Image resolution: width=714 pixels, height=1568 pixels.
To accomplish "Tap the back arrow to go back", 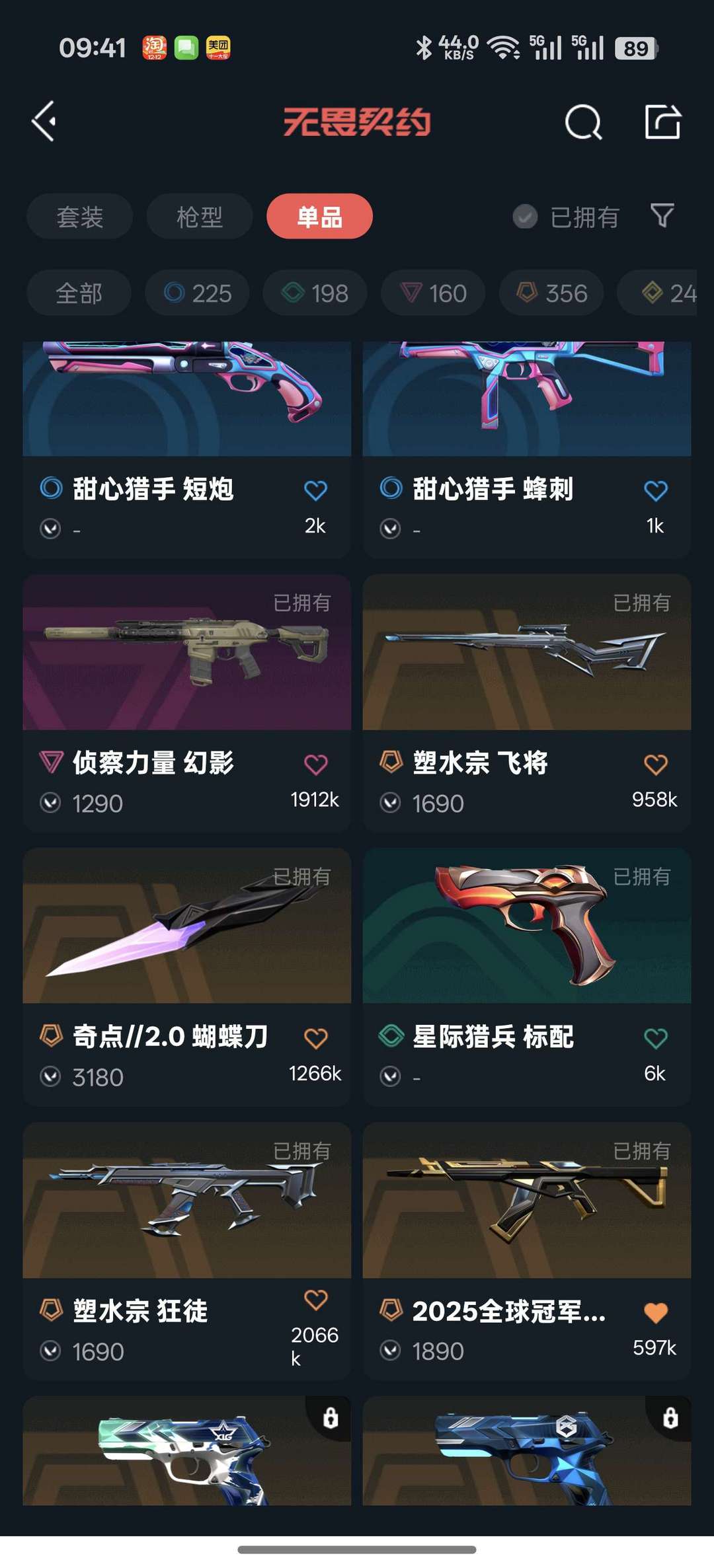I will (44, 122).
